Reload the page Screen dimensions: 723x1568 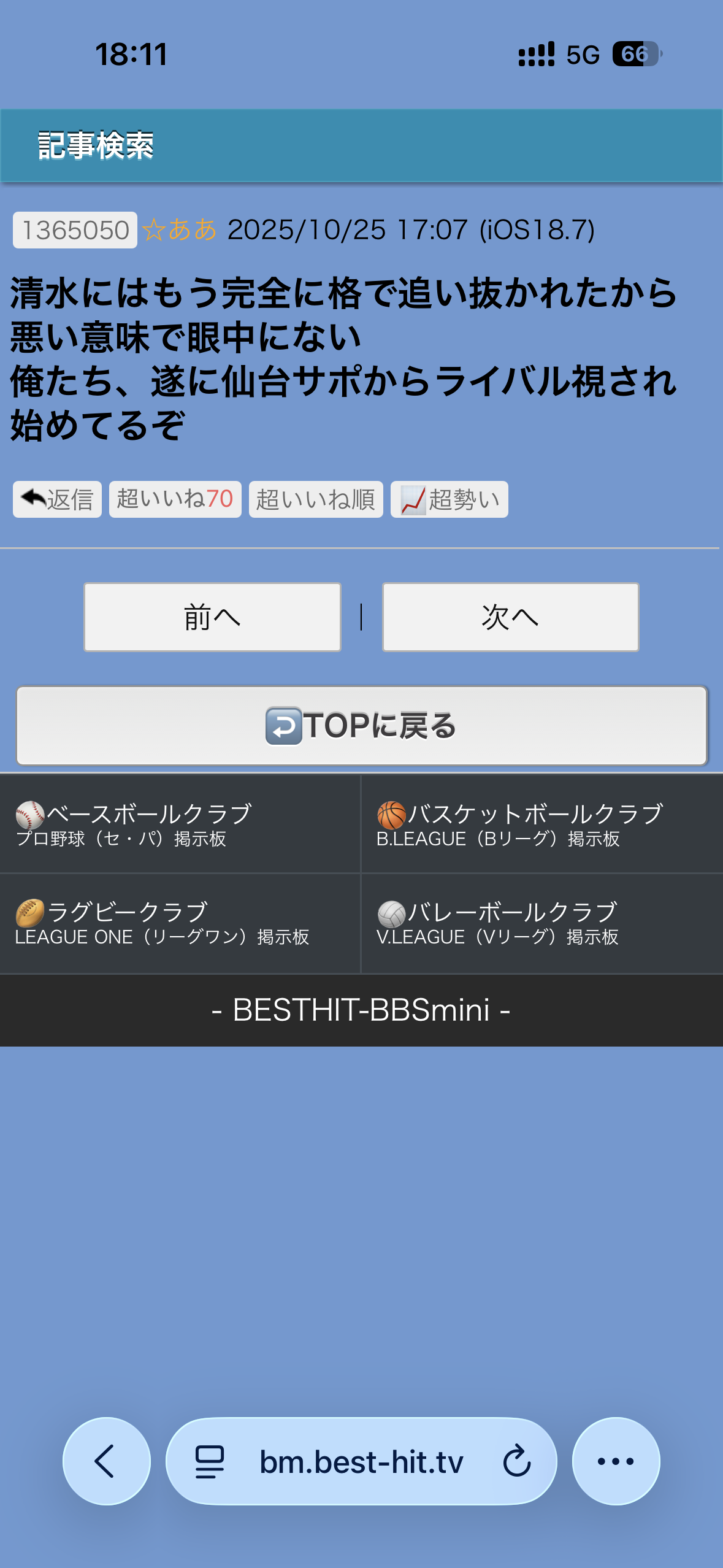click(x=516, y=1461)
